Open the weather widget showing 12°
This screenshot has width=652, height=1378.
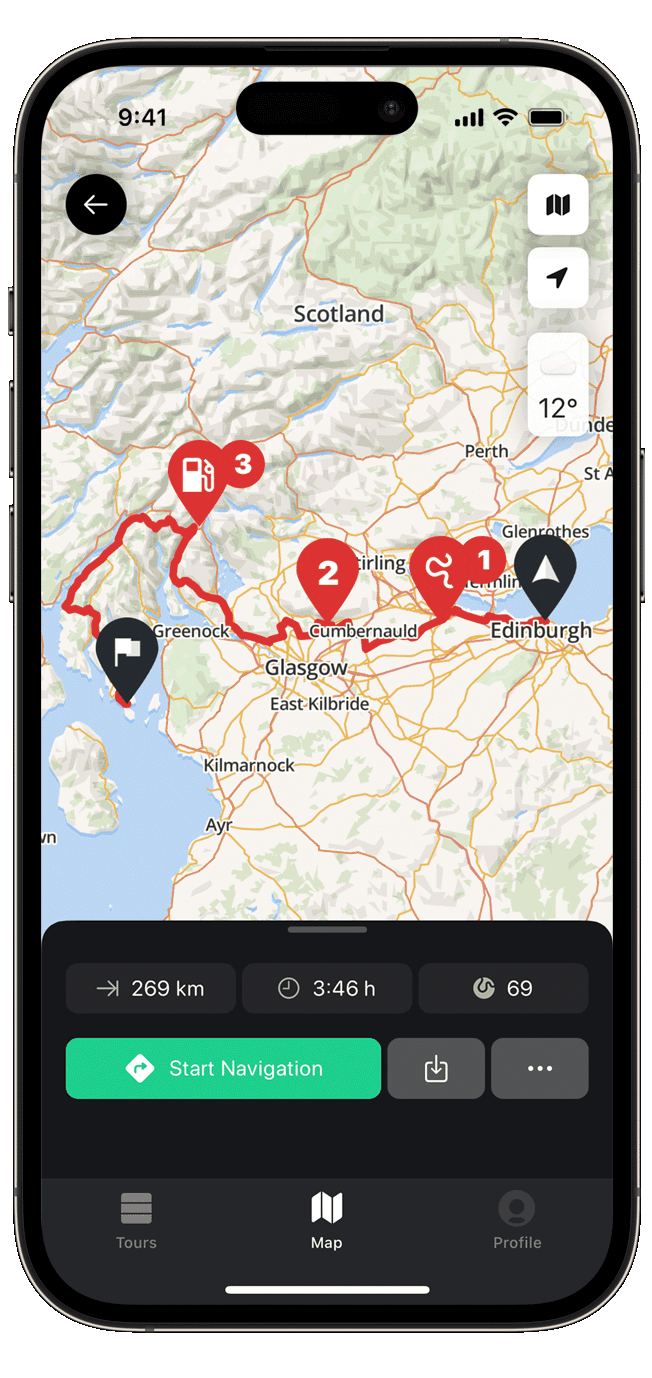pyautogui.click(x=558, y=385)
